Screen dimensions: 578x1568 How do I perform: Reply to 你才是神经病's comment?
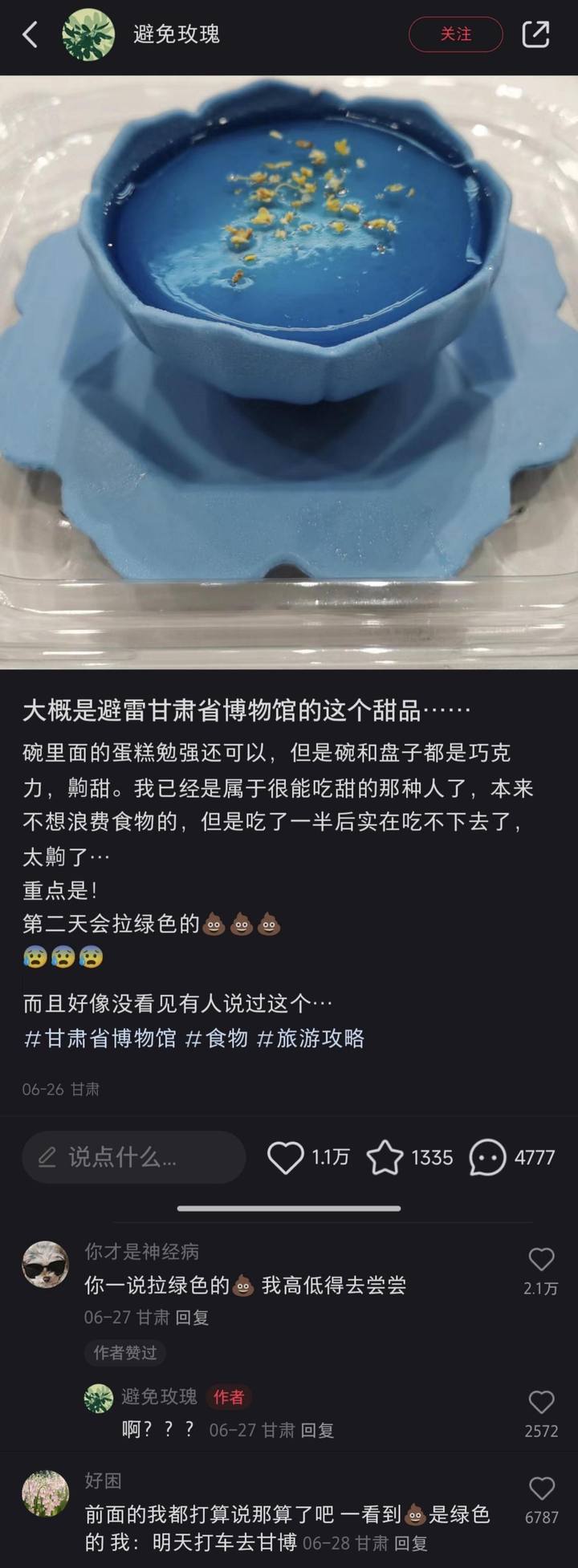pos(192,1318)
